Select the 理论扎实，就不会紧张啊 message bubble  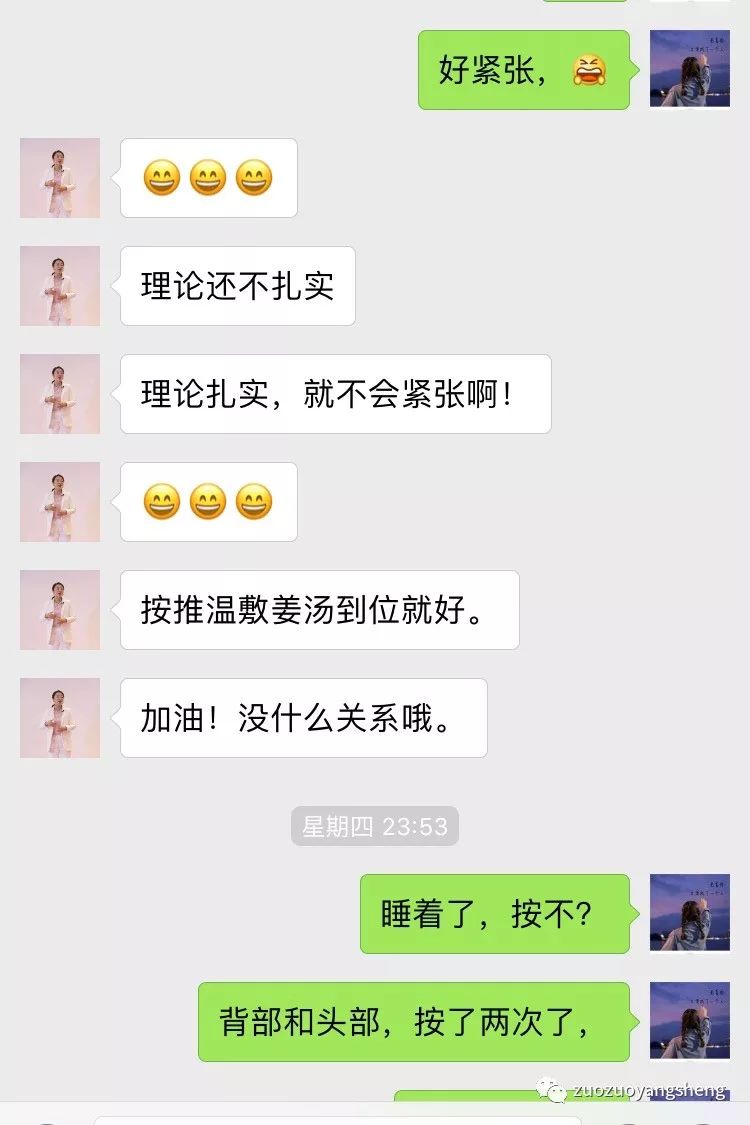[335, 394]
